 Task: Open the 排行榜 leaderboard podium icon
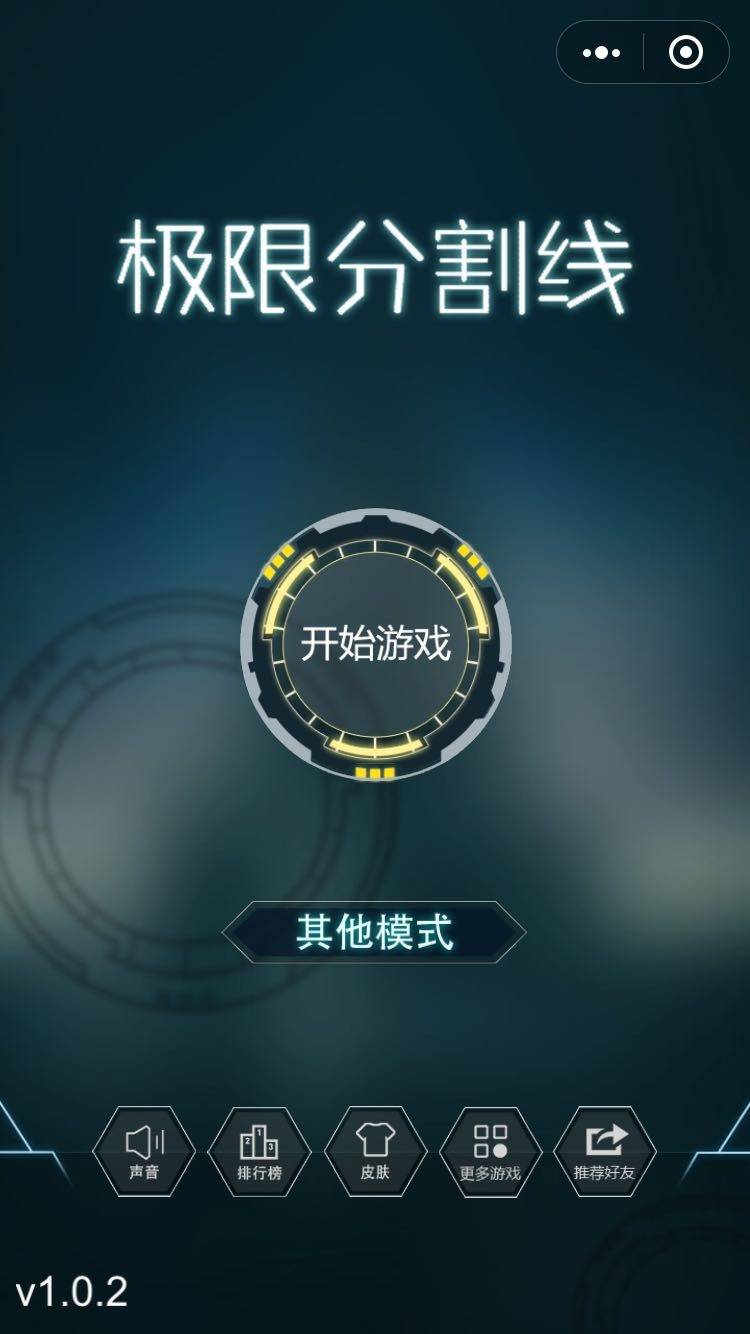coord(260,1152)
